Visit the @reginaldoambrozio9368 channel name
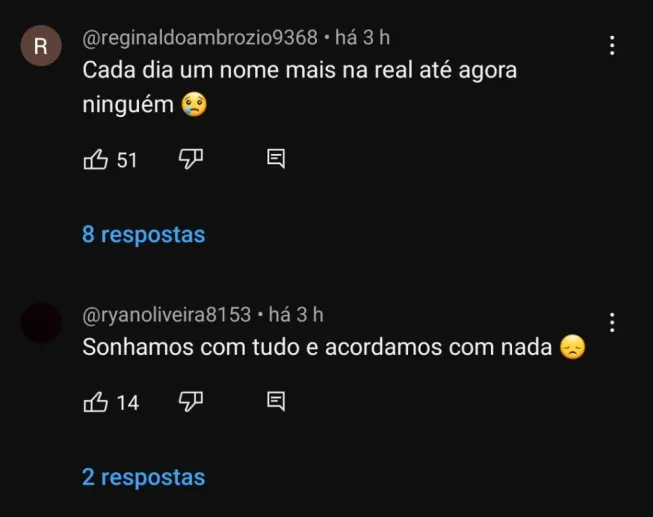This screenshot has height=517, width=653. click(199, 38)
